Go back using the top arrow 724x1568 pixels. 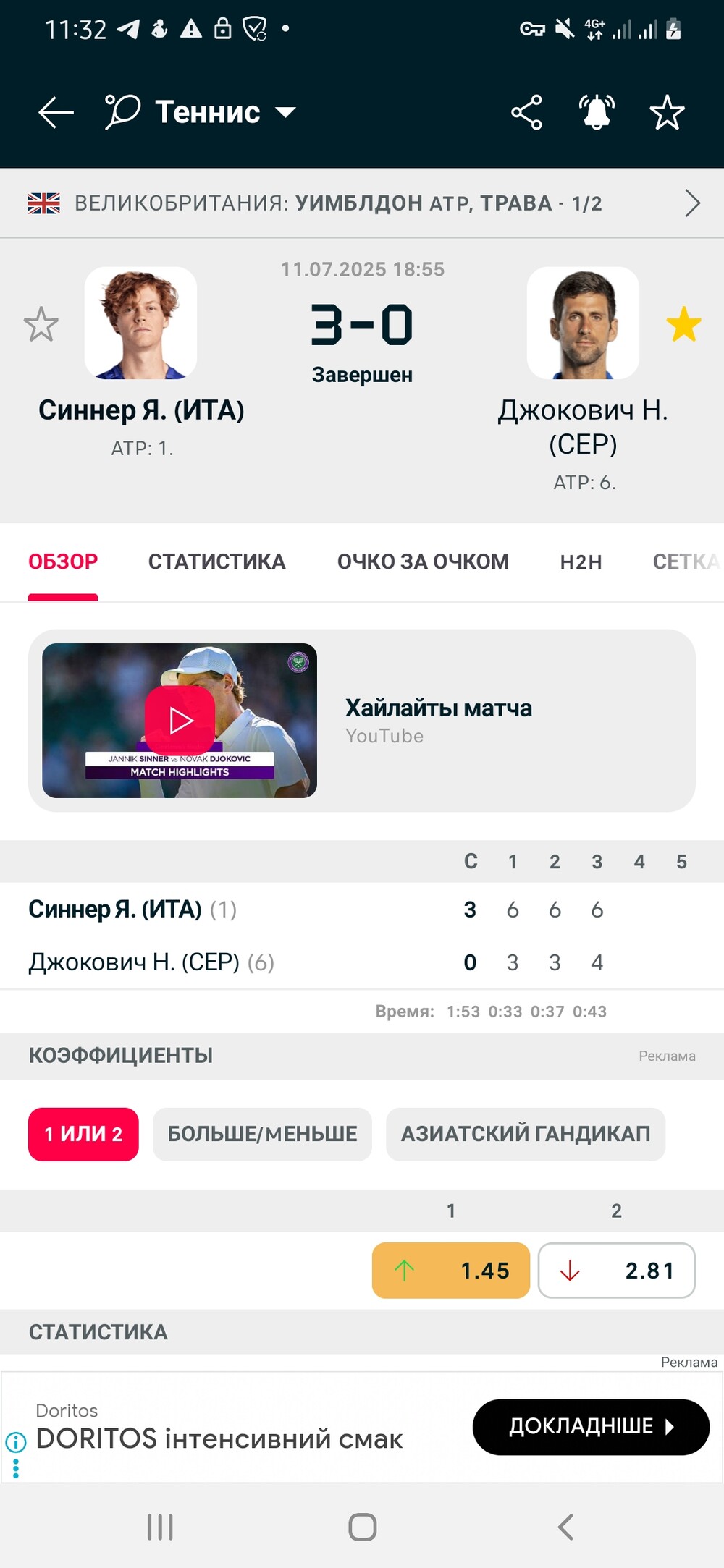point(56,112)
